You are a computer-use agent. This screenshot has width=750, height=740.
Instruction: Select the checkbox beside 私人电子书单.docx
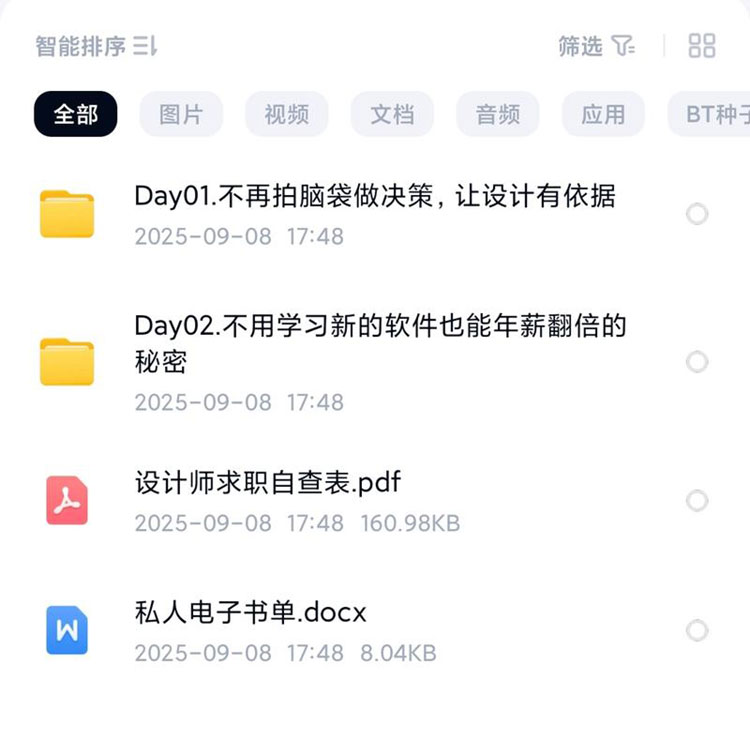(x=697, y=630)
